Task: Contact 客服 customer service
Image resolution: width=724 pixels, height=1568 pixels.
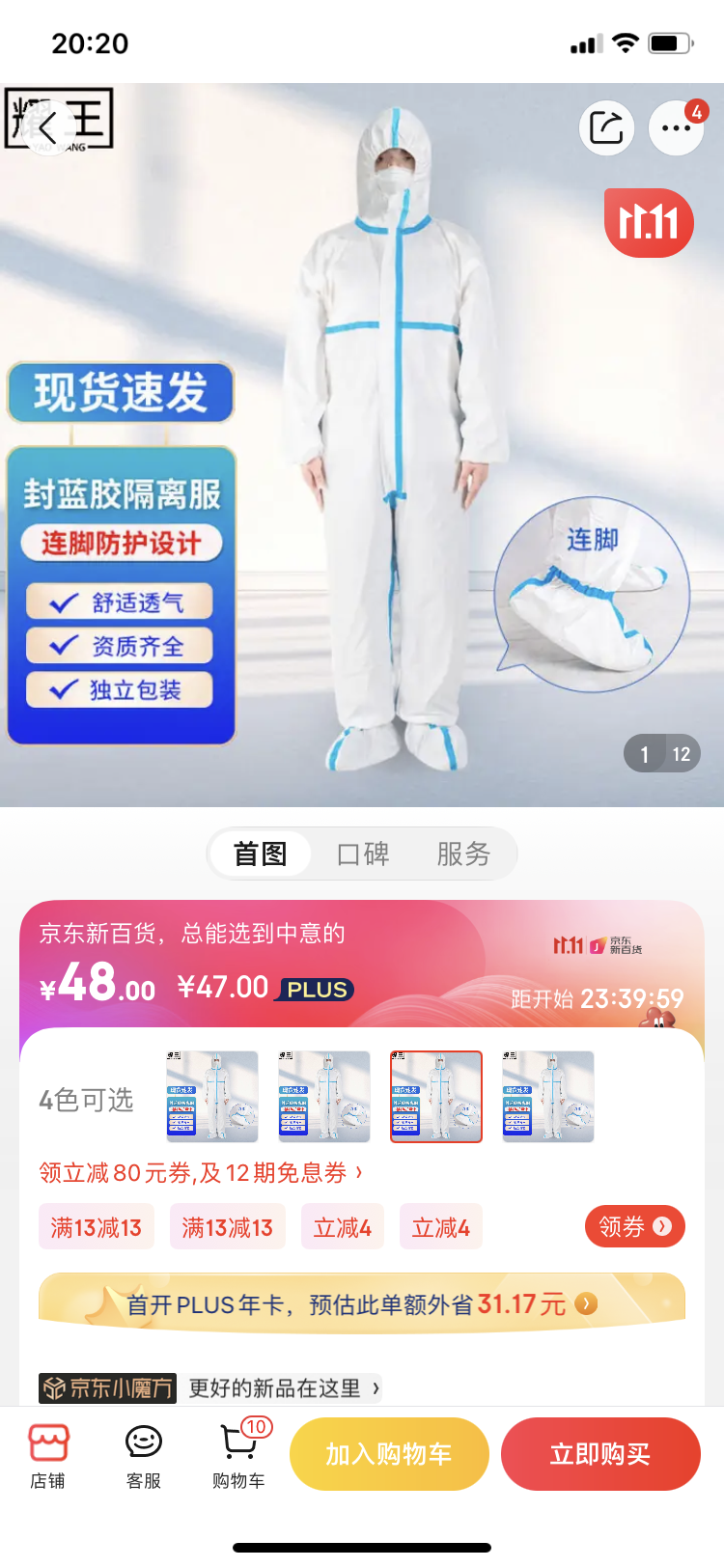Action: click(144, 1454)
